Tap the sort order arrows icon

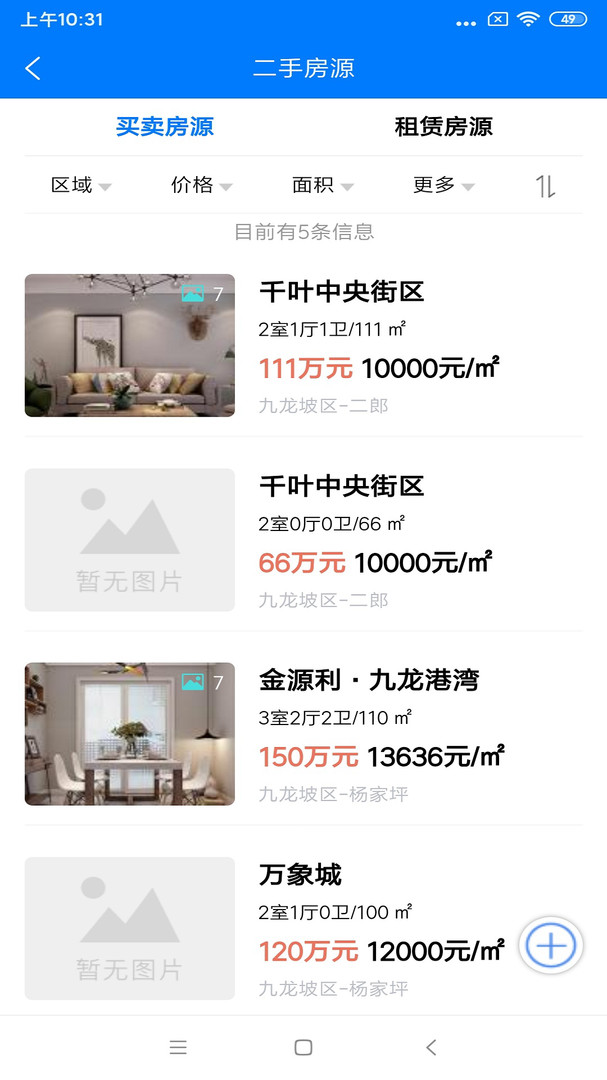(x=545, y=186)
